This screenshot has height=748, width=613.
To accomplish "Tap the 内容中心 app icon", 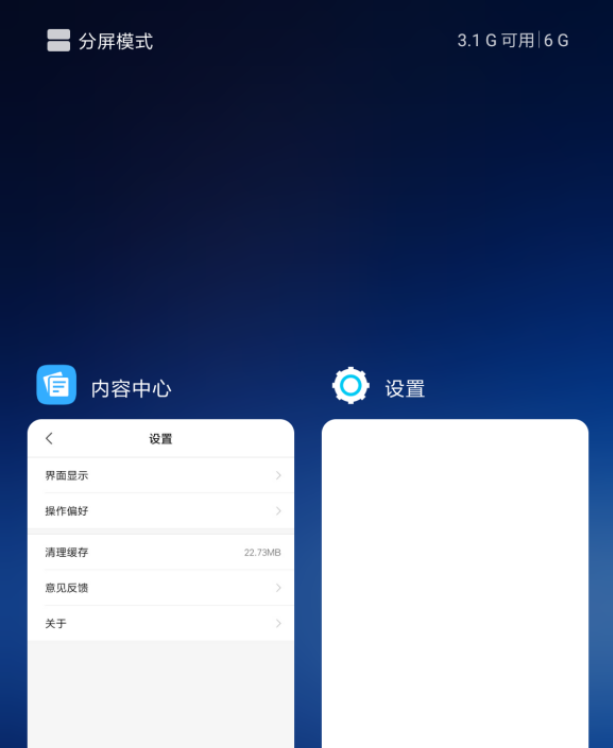I will click(x=57, y=386).
